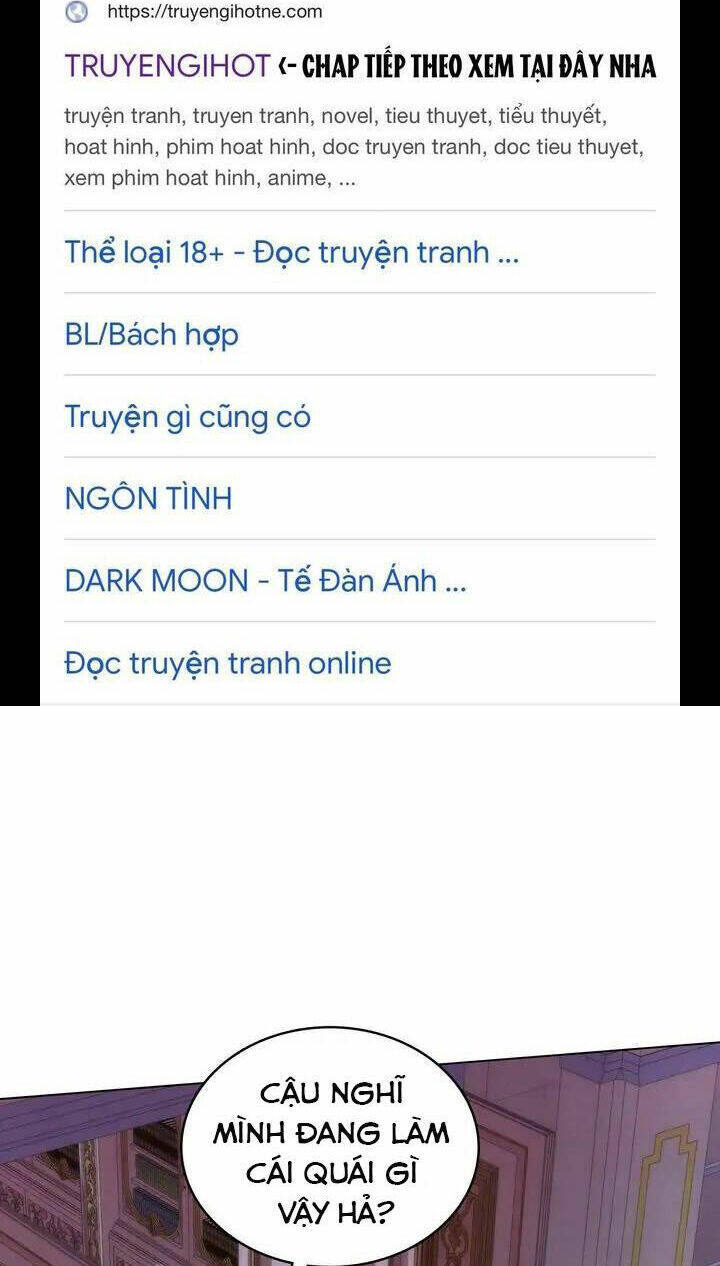
Task: Open the truyengihotne.com homepage URL
Action: [216, 14]
